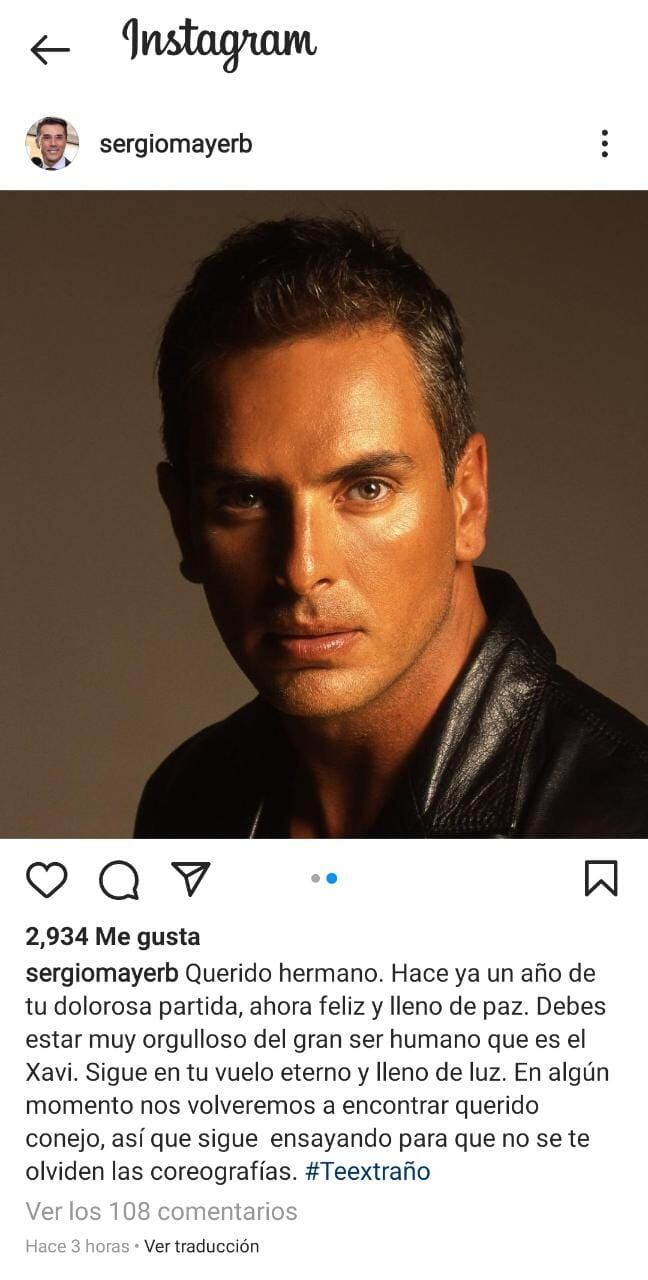Like the post with the heart icon
This screenshot has height=1280, width=648.
(46, 879)
